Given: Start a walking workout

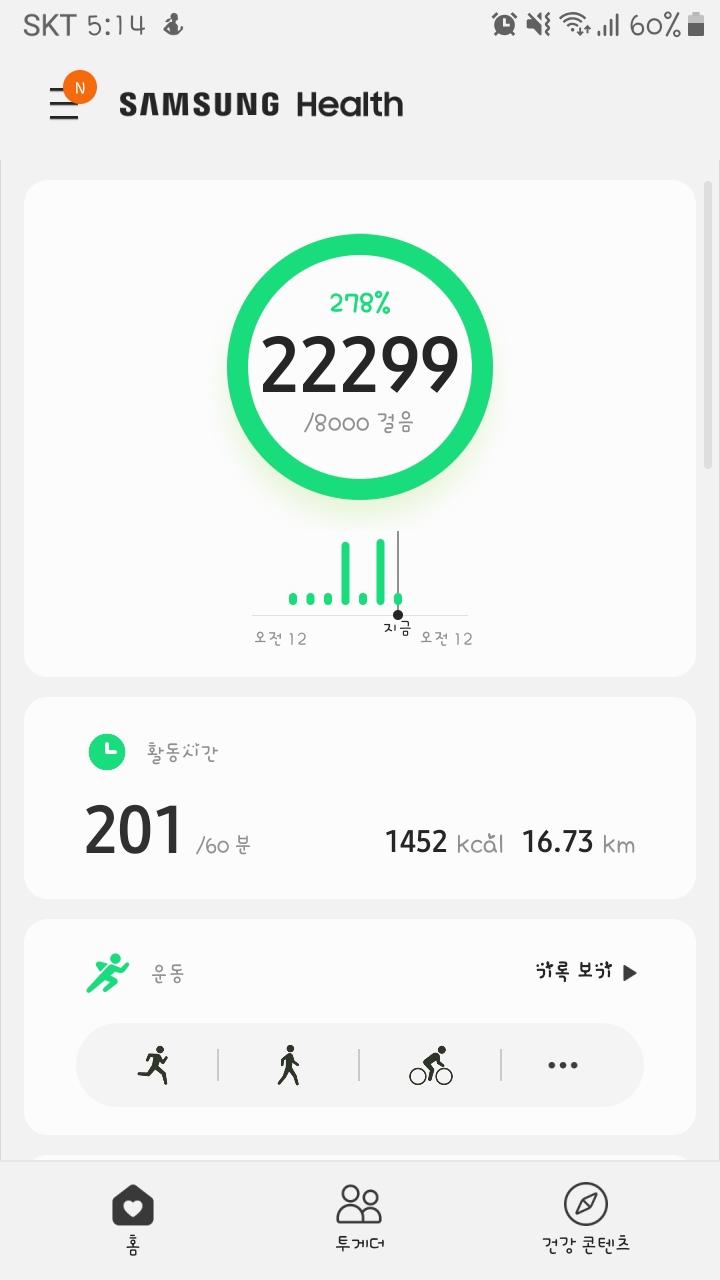Looking at the screenshot, I should click(x=289, y=1065).
